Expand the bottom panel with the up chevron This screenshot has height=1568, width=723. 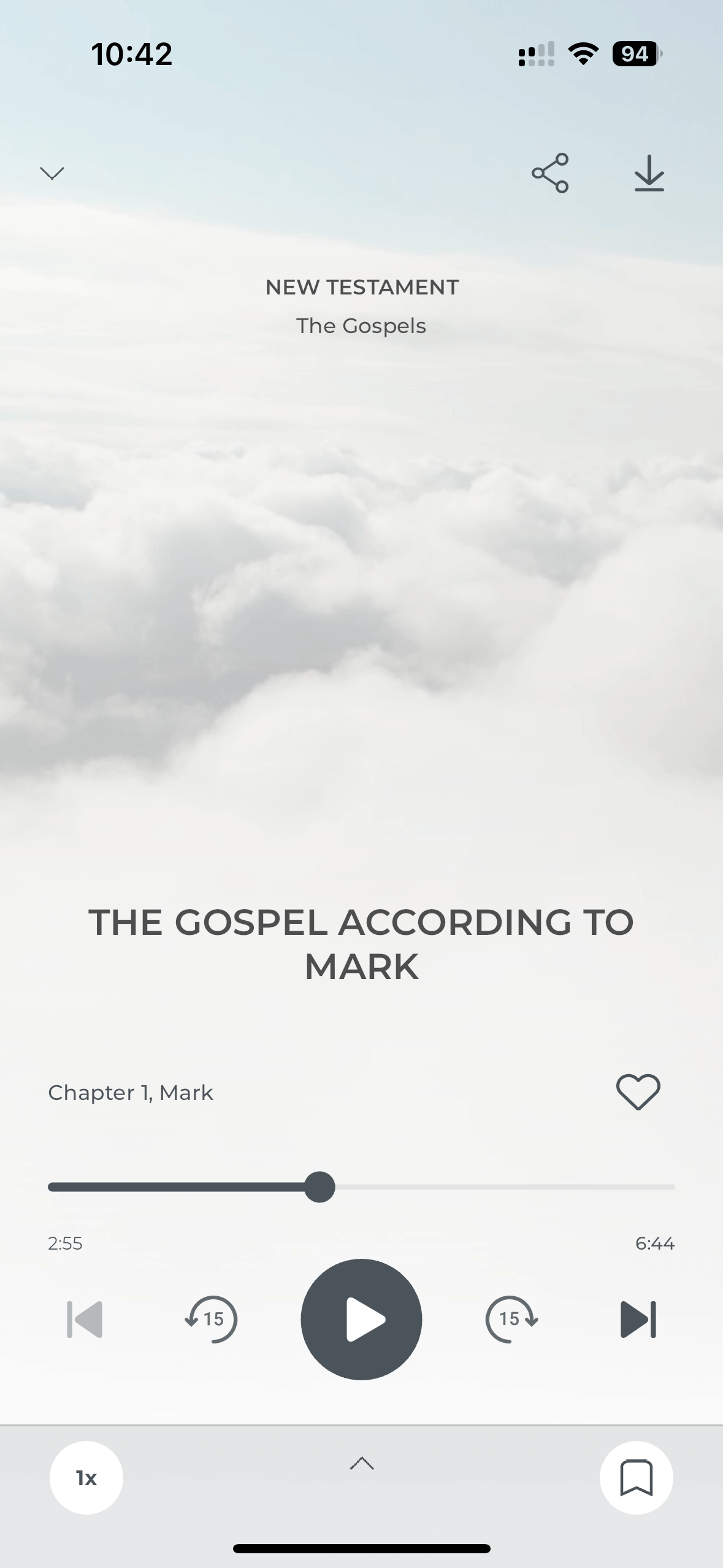(361, 1464)
